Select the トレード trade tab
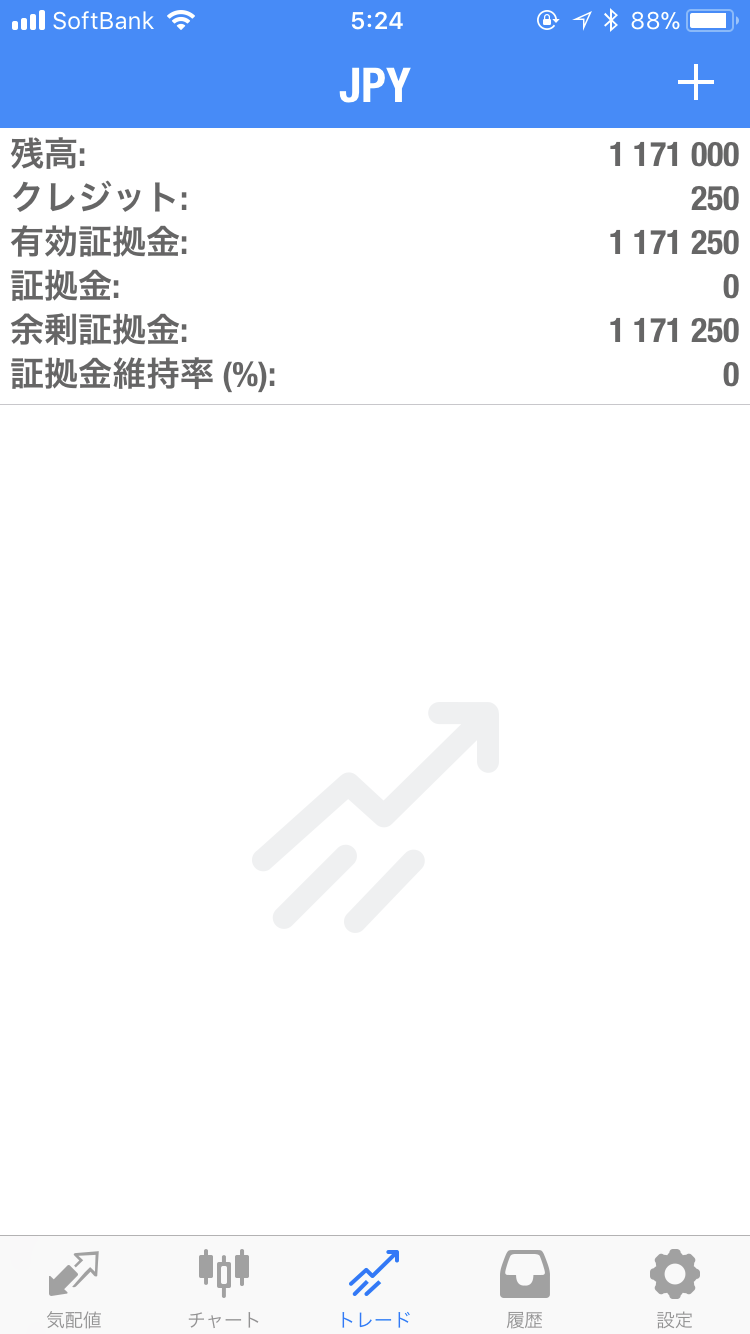The image size is (750, 1334). pos(374,1288)
